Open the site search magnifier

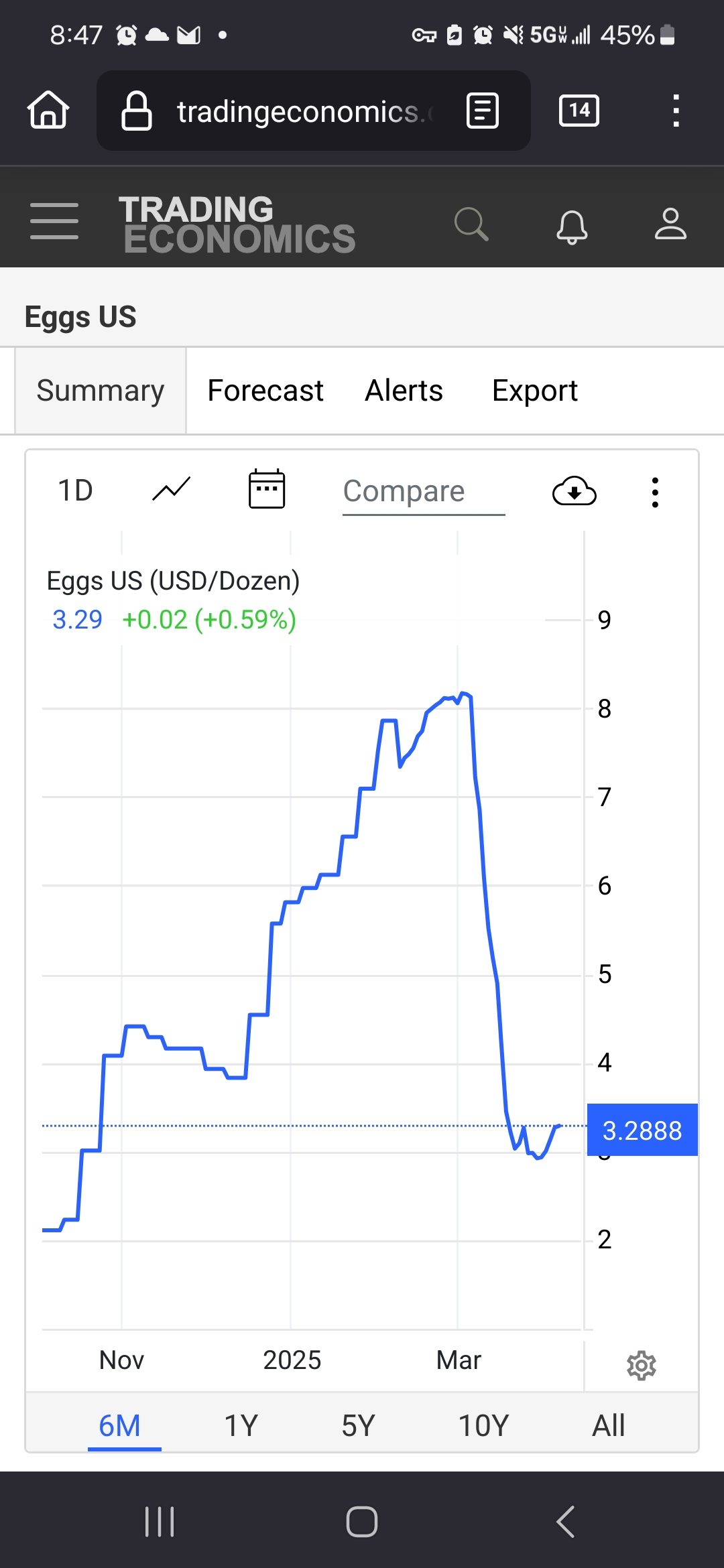click(x=471, y=224)
